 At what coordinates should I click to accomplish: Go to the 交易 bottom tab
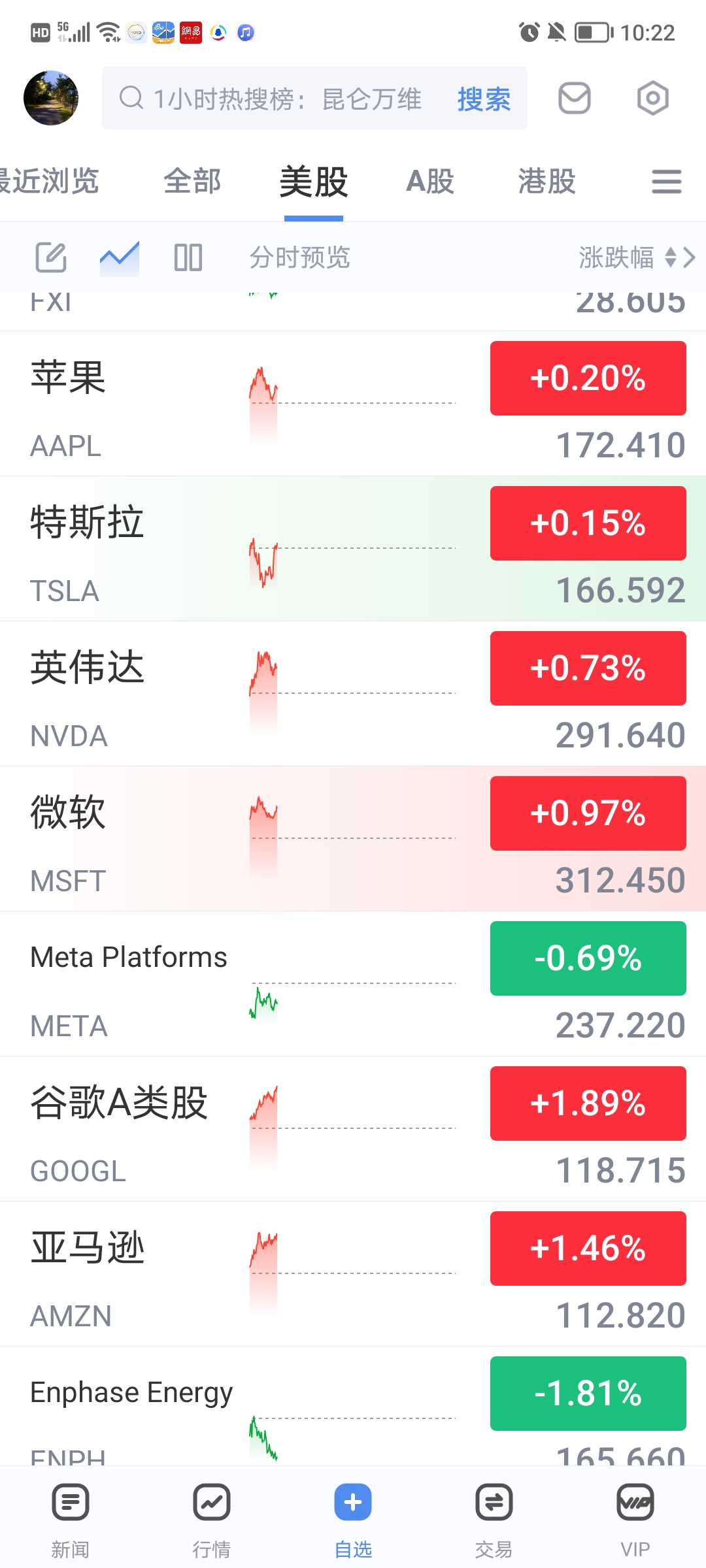494,1520
